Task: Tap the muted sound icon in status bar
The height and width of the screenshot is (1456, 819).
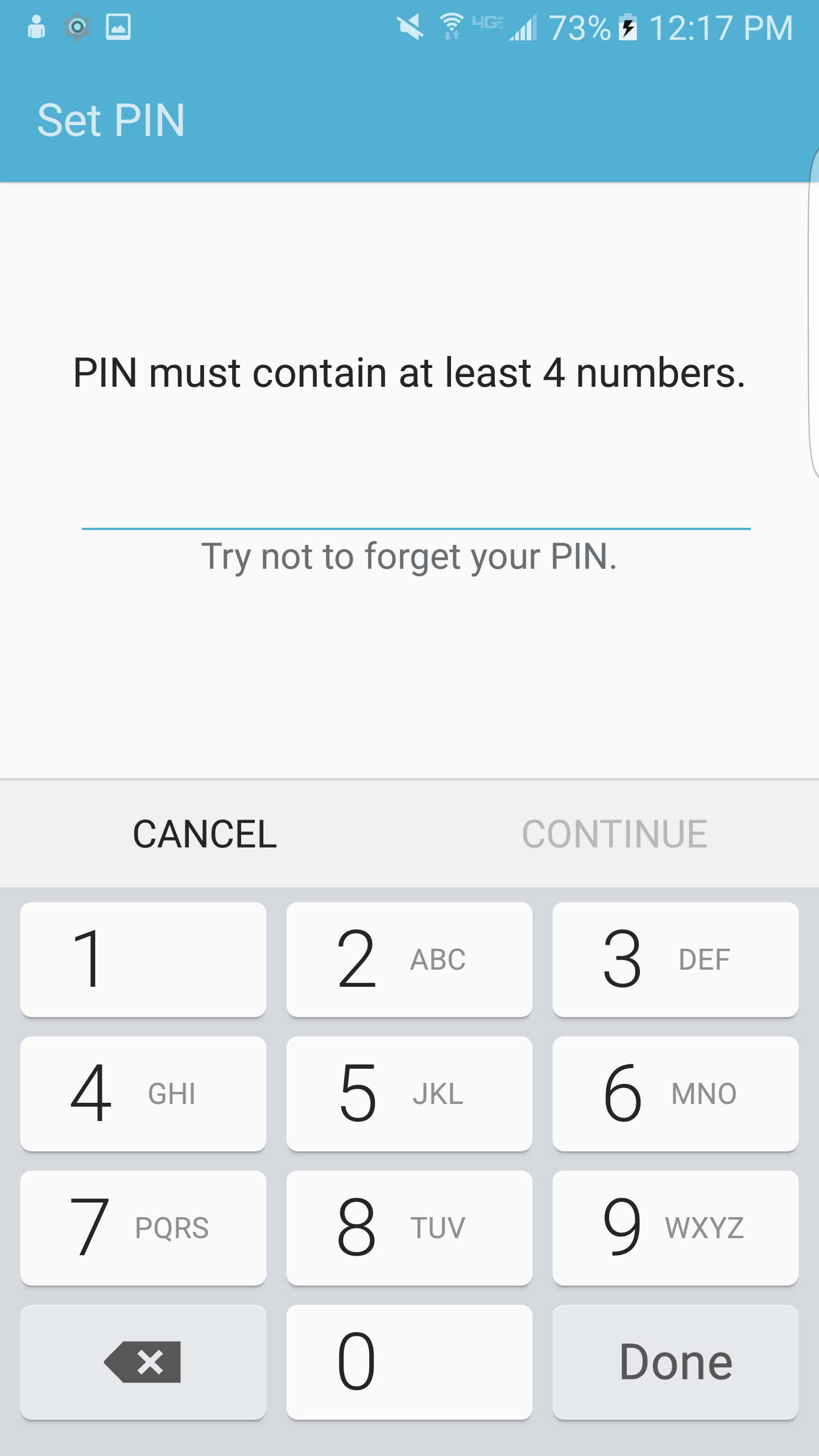Action: pos(411,27)
